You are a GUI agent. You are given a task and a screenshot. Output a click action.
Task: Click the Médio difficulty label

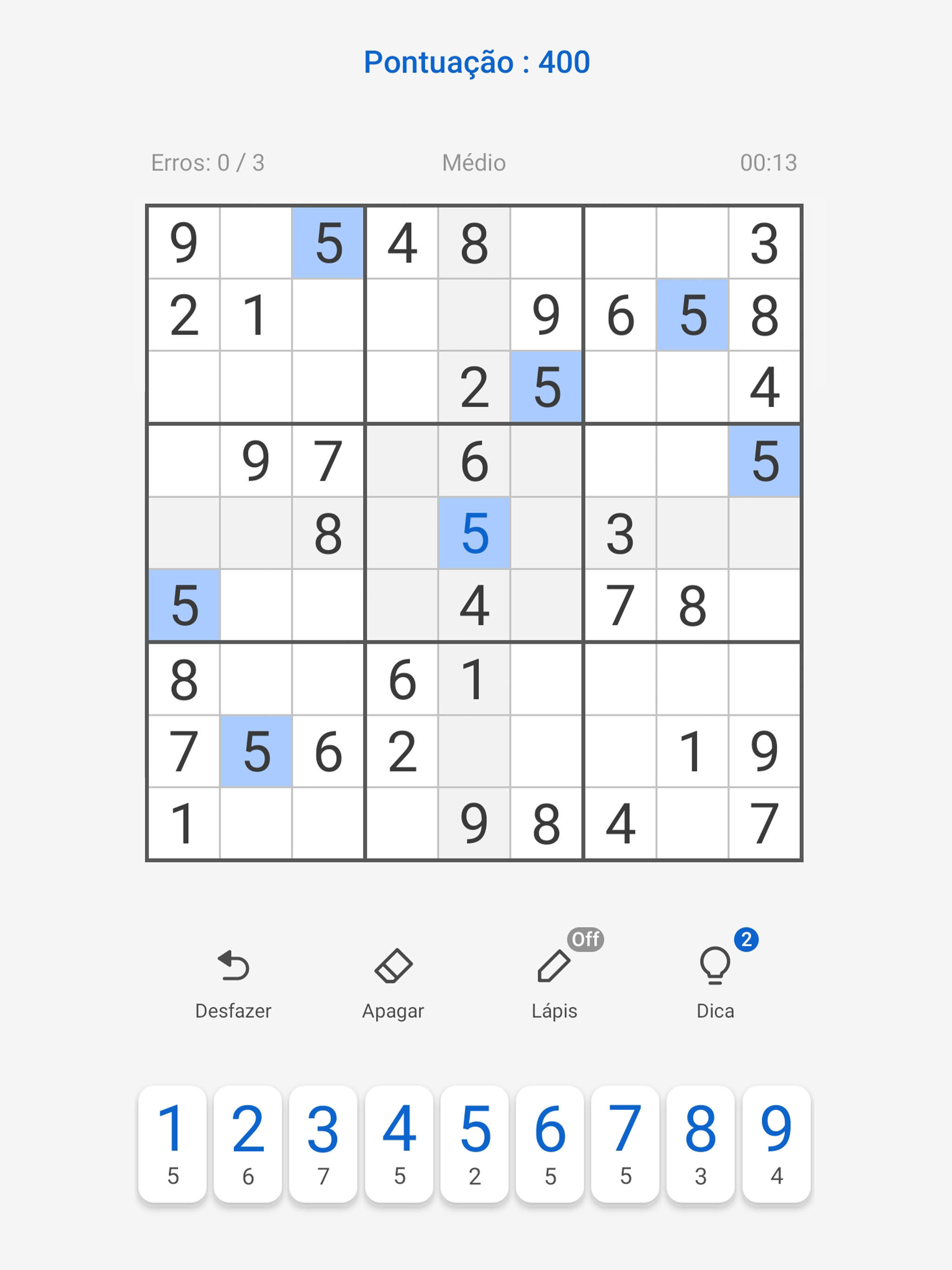[474, 163]
